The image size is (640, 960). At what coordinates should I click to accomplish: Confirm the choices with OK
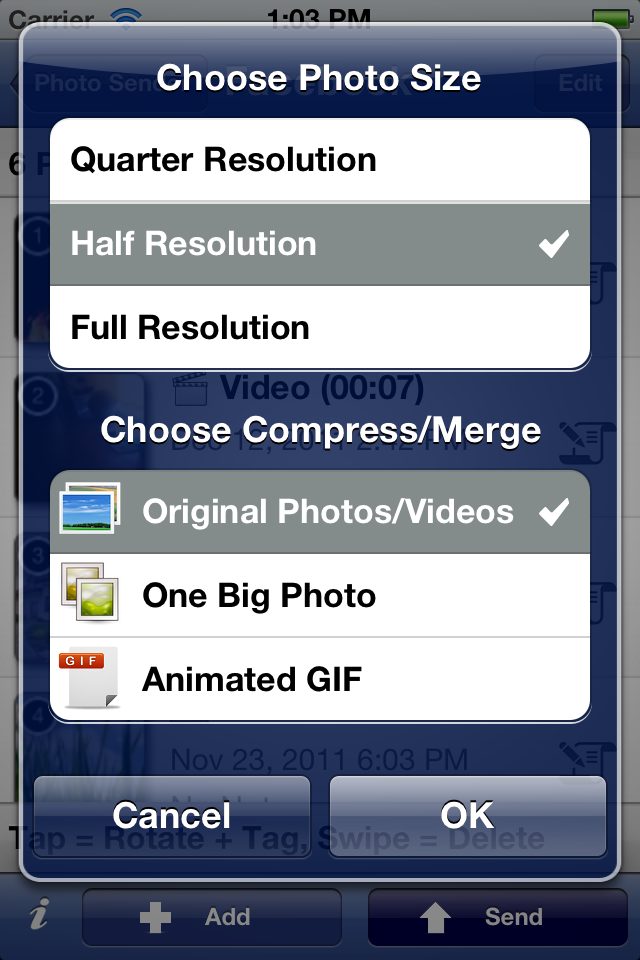coord(467,815)
